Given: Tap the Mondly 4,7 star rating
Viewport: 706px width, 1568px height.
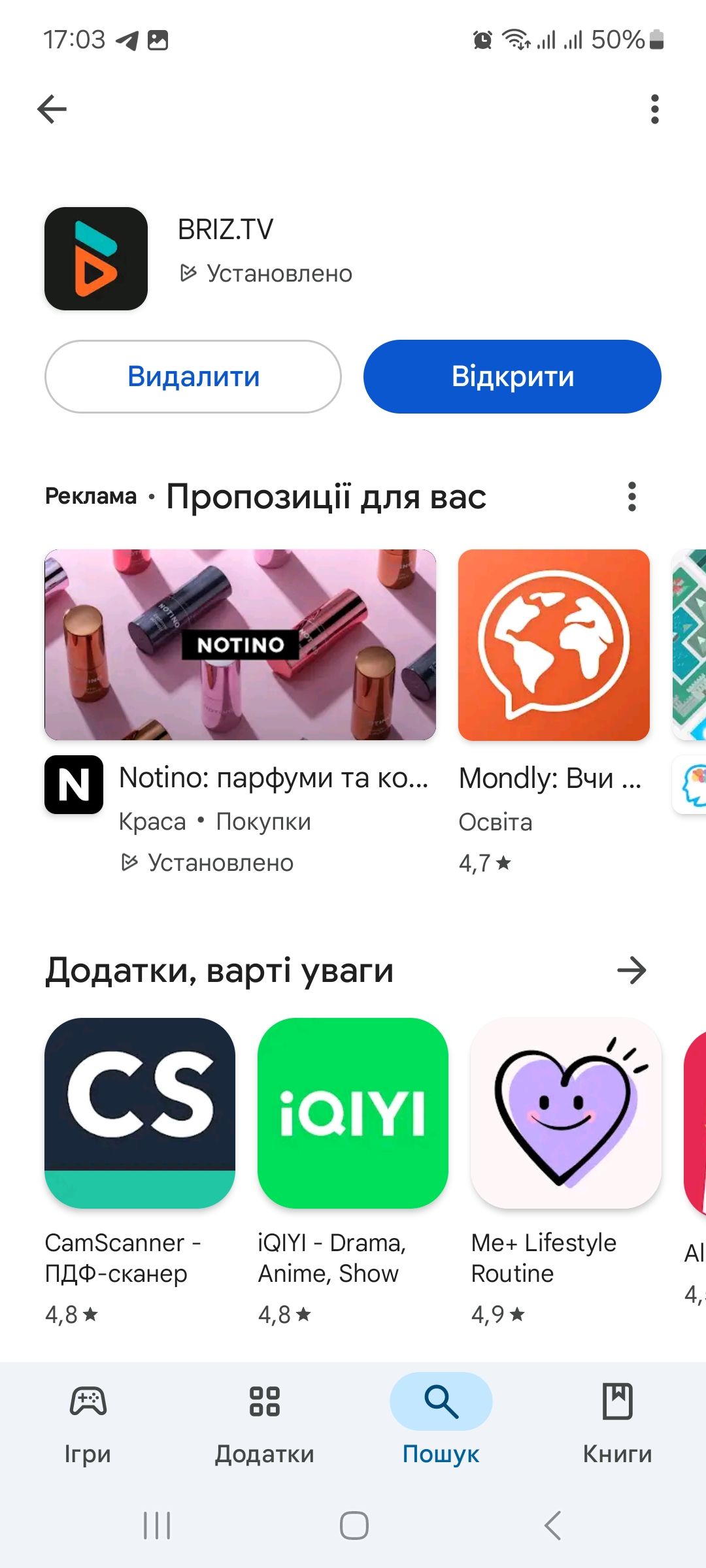Looking at the screenshot, I should coord(484,864).
